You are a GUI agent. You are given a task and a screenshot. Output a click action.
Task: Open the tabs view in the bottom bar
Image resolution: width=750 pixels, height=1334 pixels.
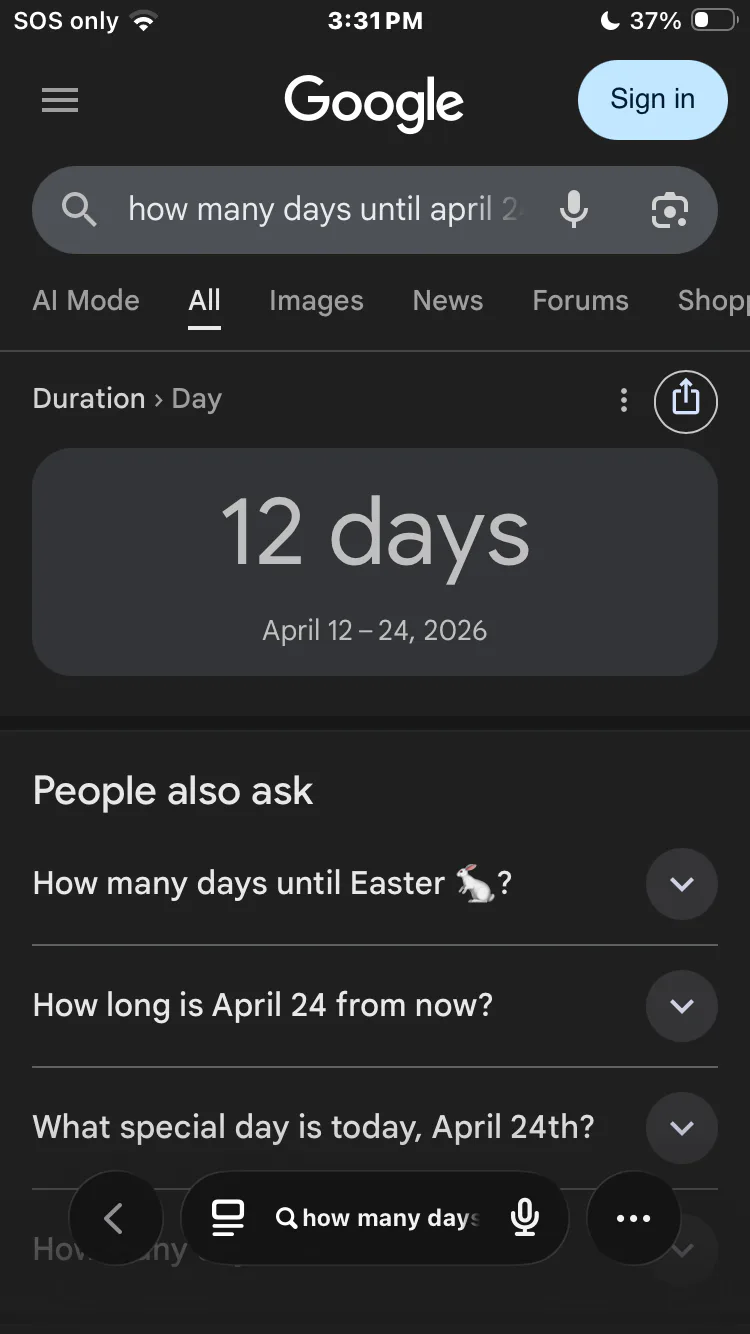pyautogui.click(x=228, y=1218)
